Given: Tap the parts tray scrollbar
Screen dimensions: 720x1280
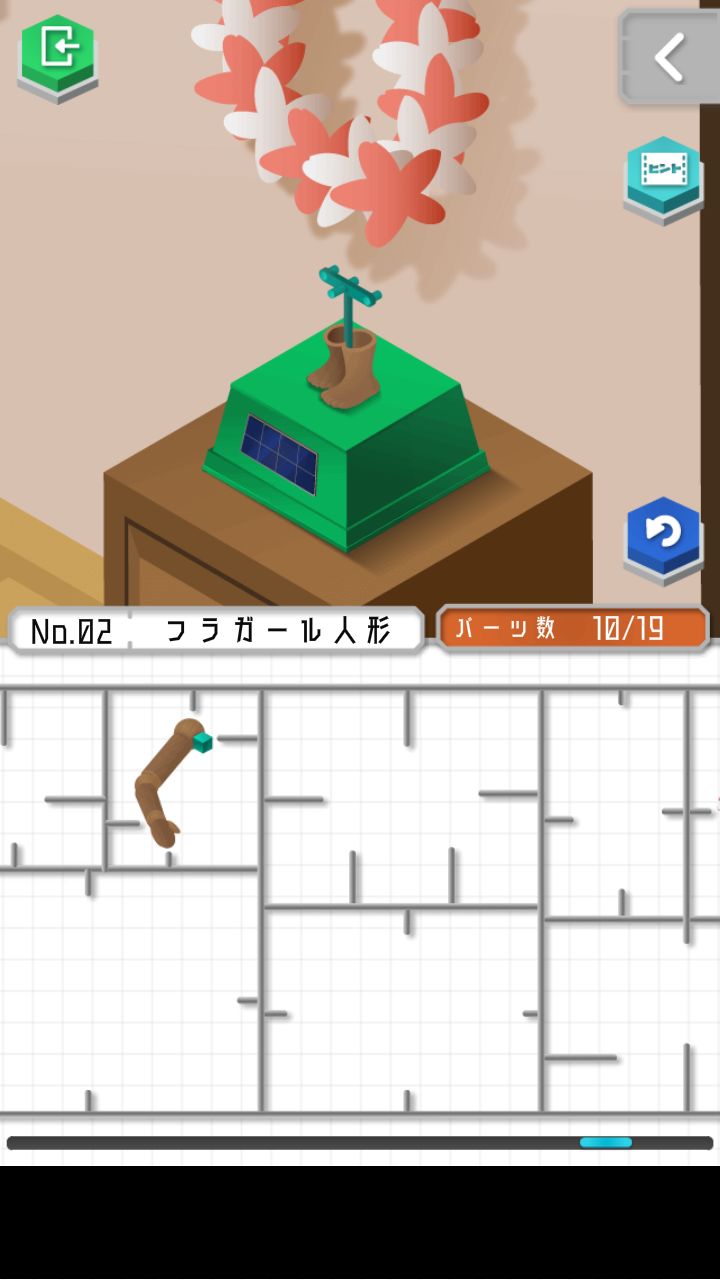Looking at the screenshot, I should [x=605, y=1142].
